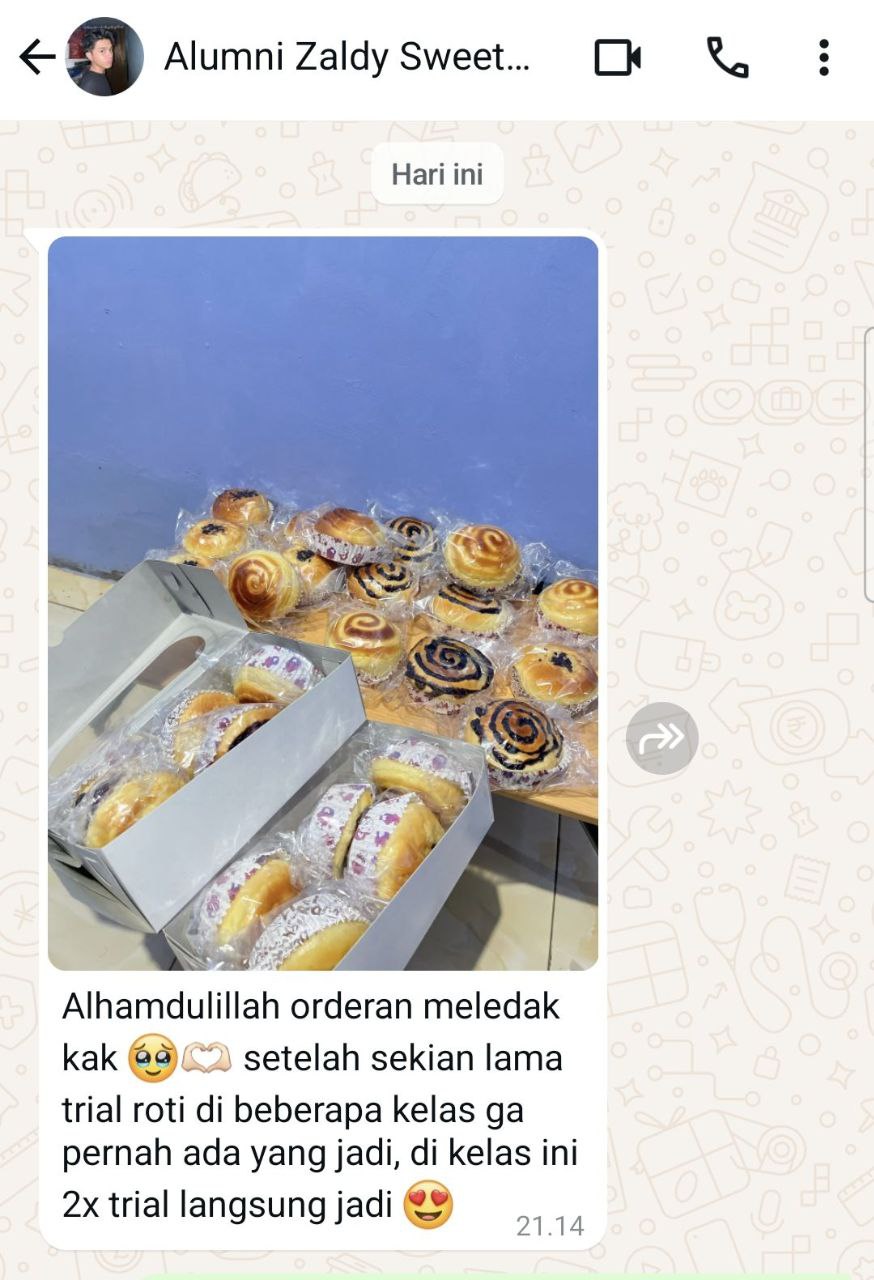
Task: Forward the bread photo message
Action: pos(662,738)
